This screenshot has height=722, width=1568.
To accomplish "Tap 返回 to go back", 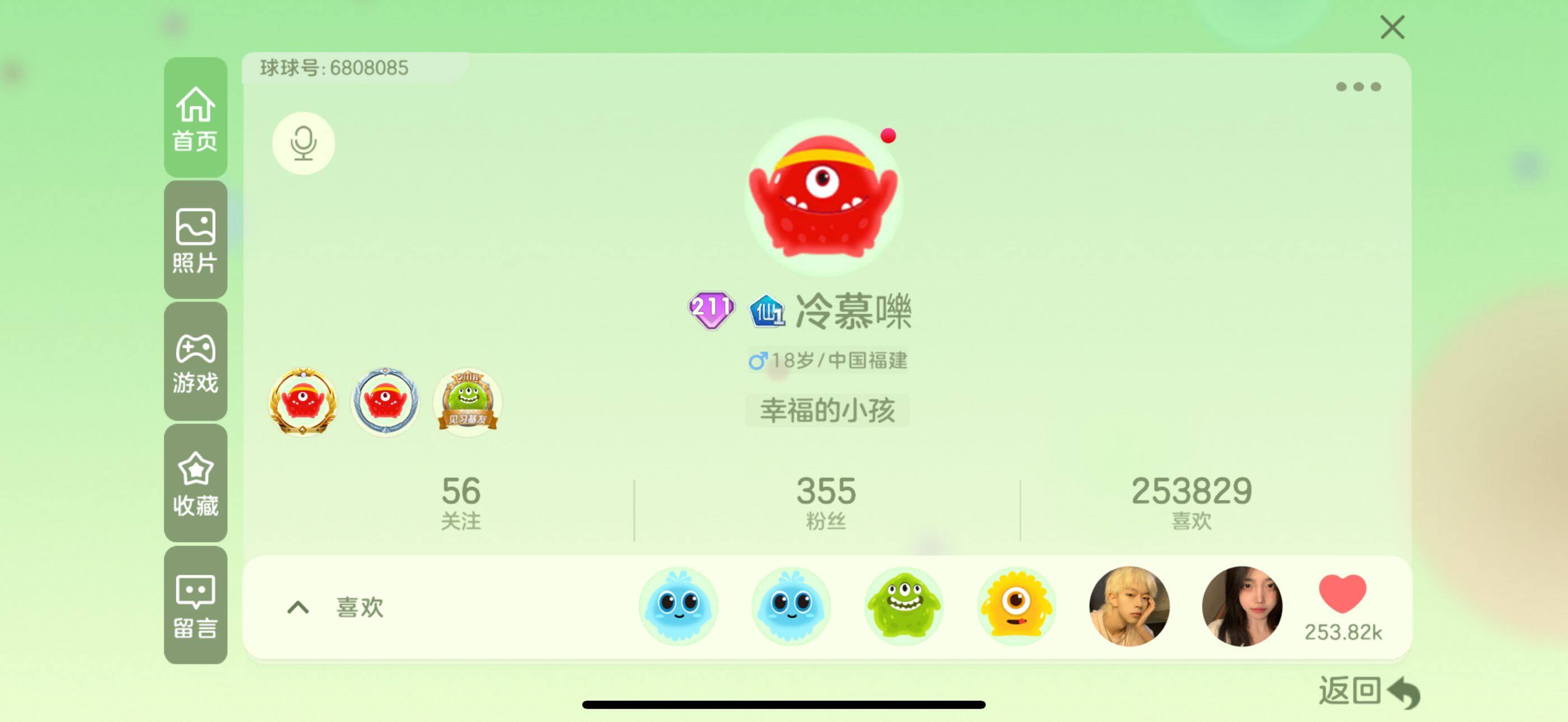I will 1368,692.
